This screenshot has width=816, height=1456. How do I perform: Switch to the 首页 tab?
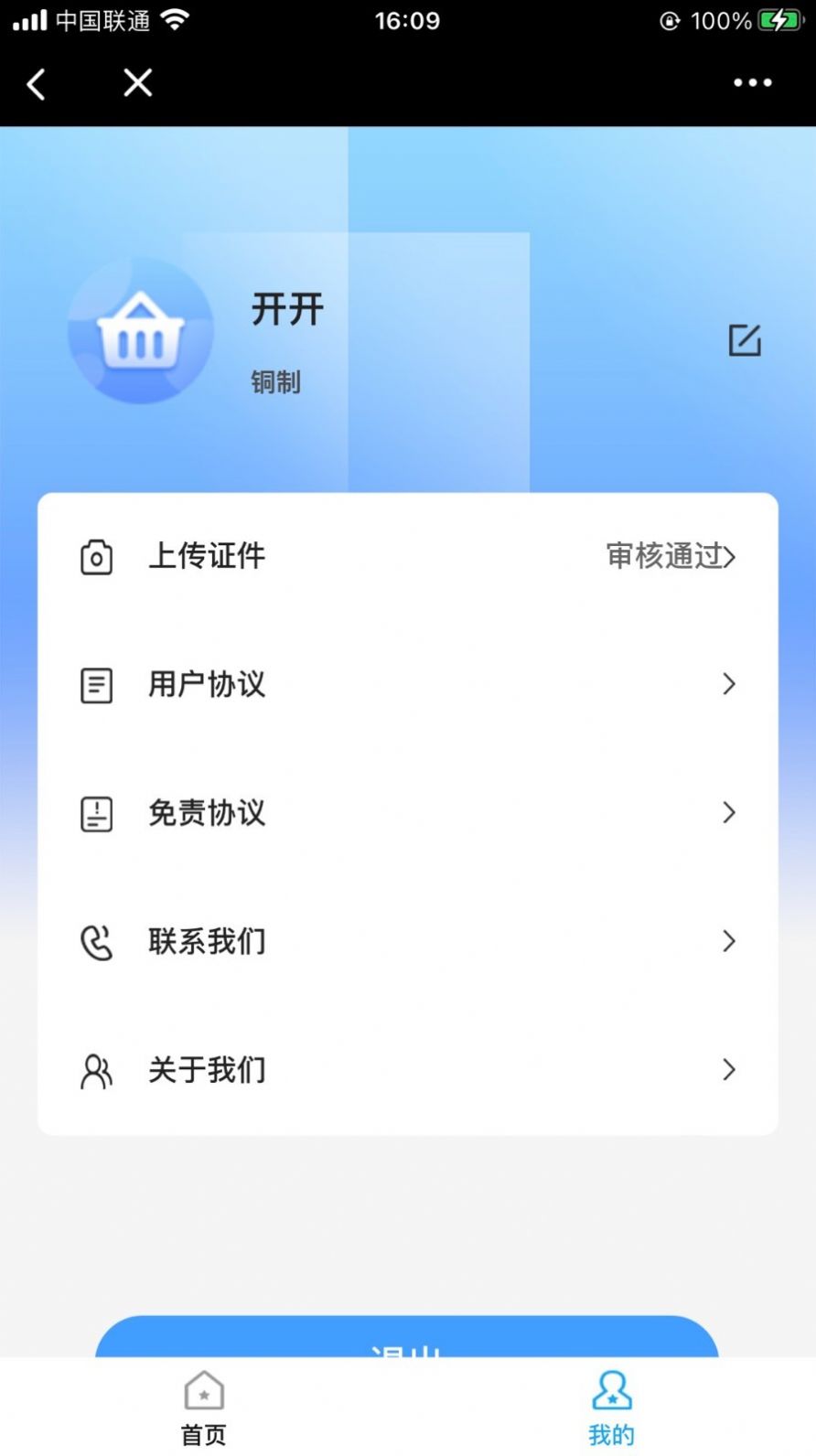coord(202,1408)
